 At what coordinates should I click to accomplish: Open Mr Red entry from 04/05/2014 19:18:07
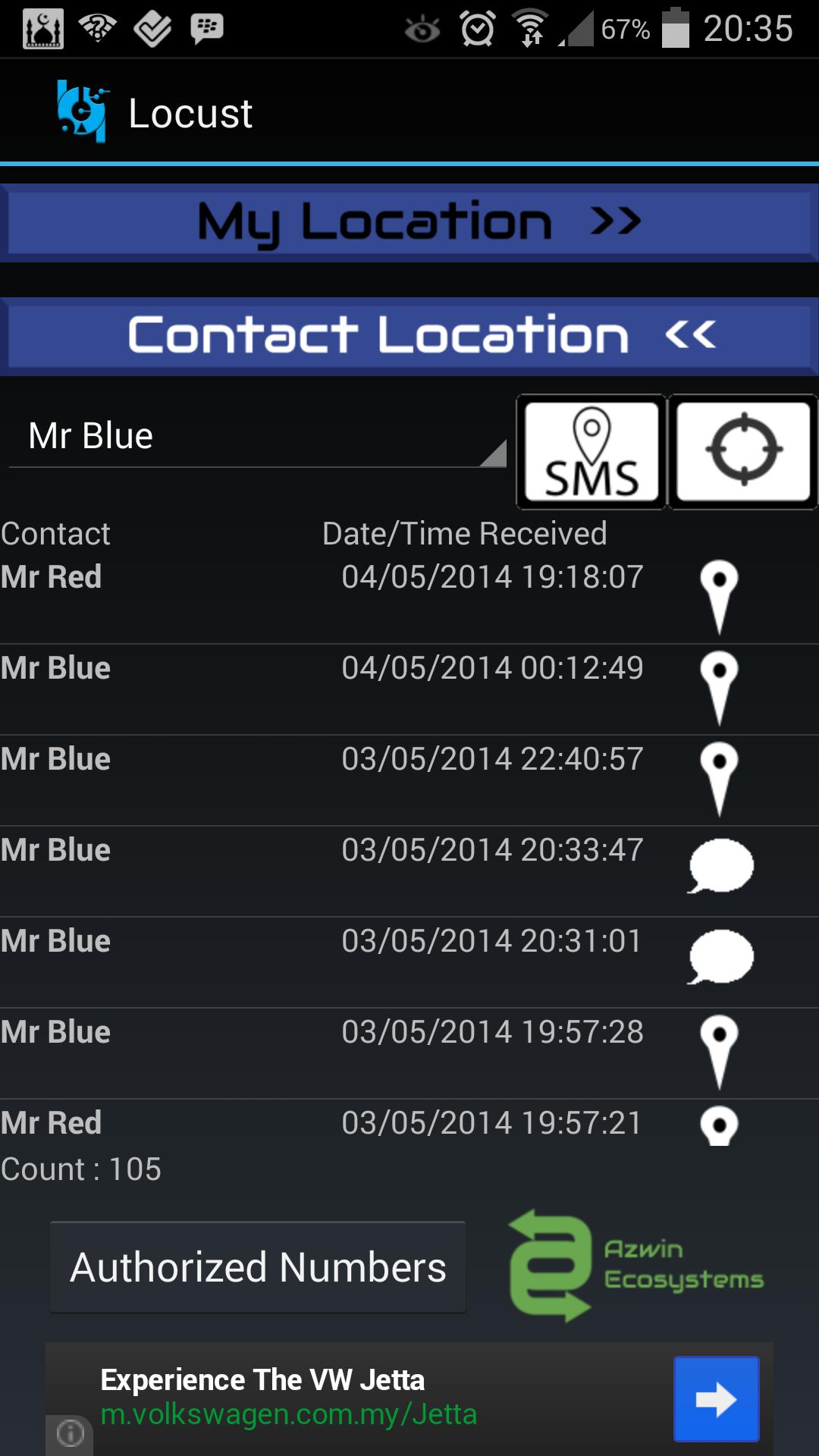(x=409, y=598)
